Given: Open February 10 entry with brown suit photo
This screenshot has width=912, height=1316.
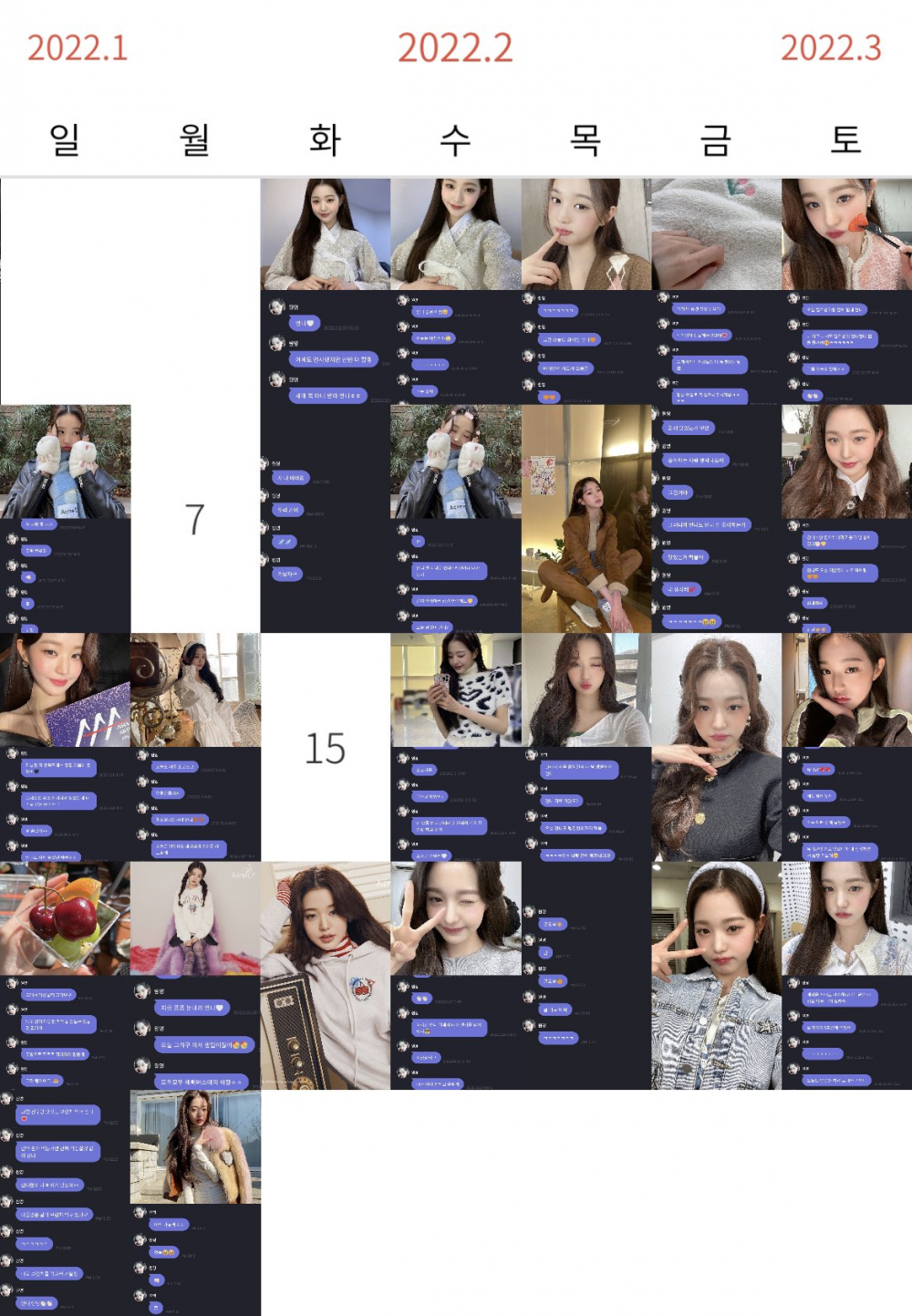Looking at the screenshot, I should [x=586, y=519].
